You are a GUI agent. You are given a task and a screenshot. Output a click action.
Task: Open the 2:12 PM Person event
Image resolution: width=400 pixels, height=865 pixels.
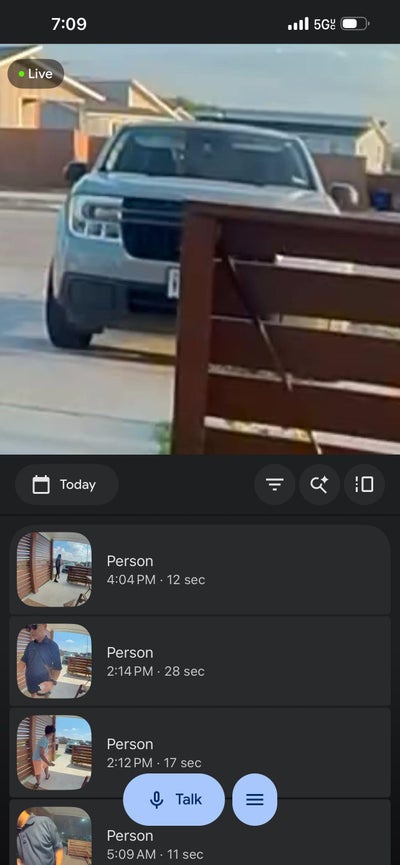[x=200, y=752]
